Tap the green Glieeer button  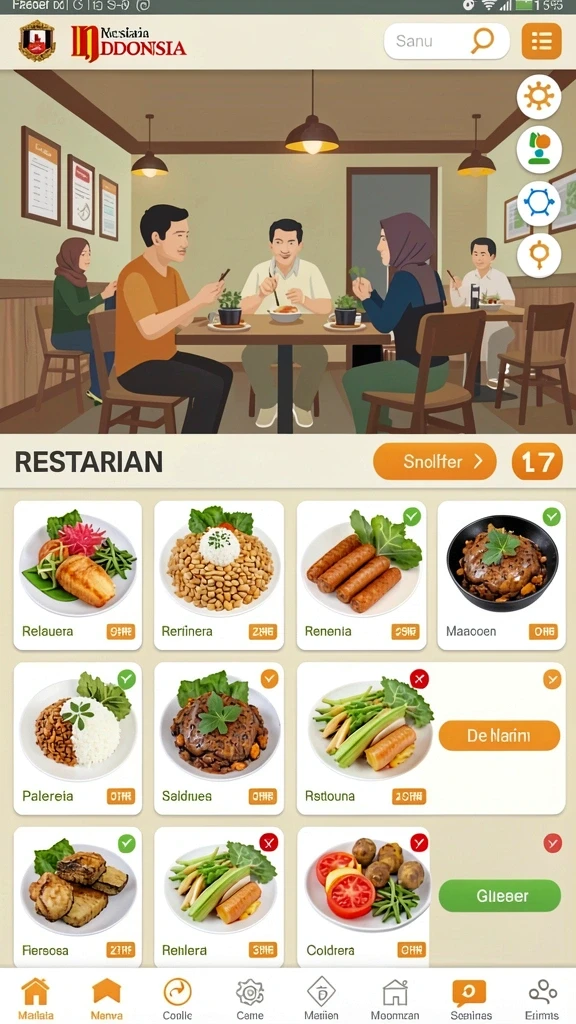[500, 895]
